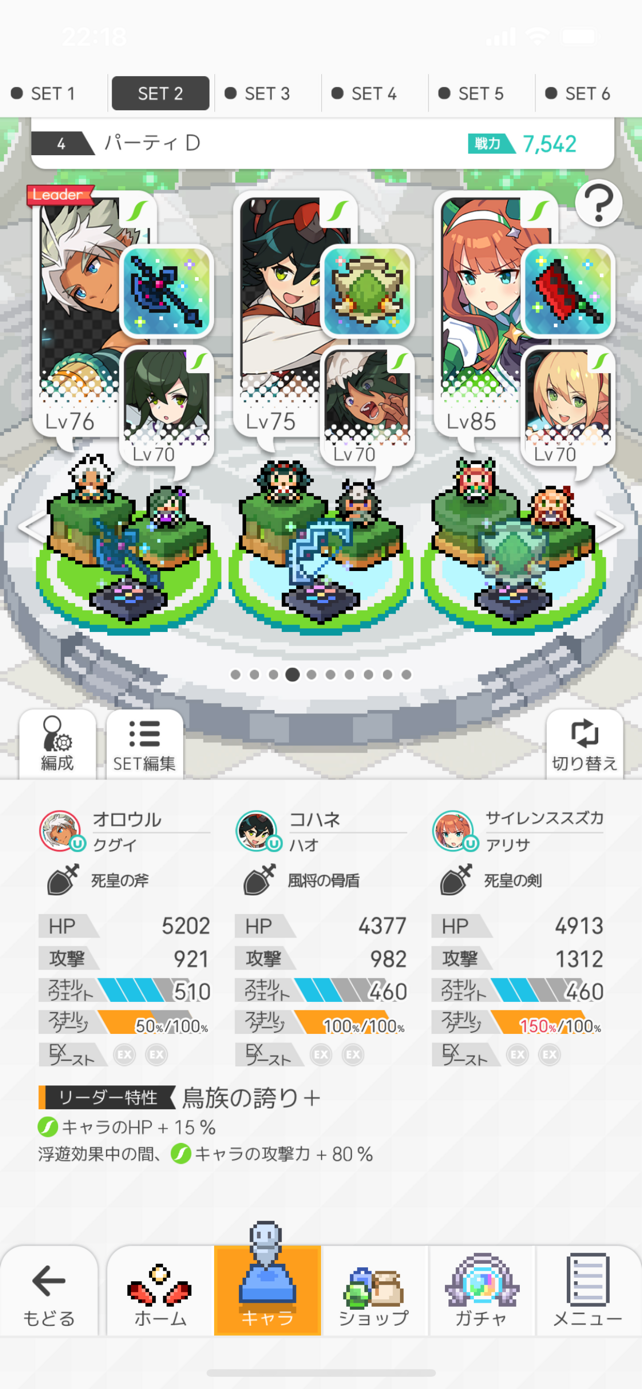Tap the 切り替え switch button
Viewport: 642px width, 1389px height.
pyautogui.click(x=584, y=743)
